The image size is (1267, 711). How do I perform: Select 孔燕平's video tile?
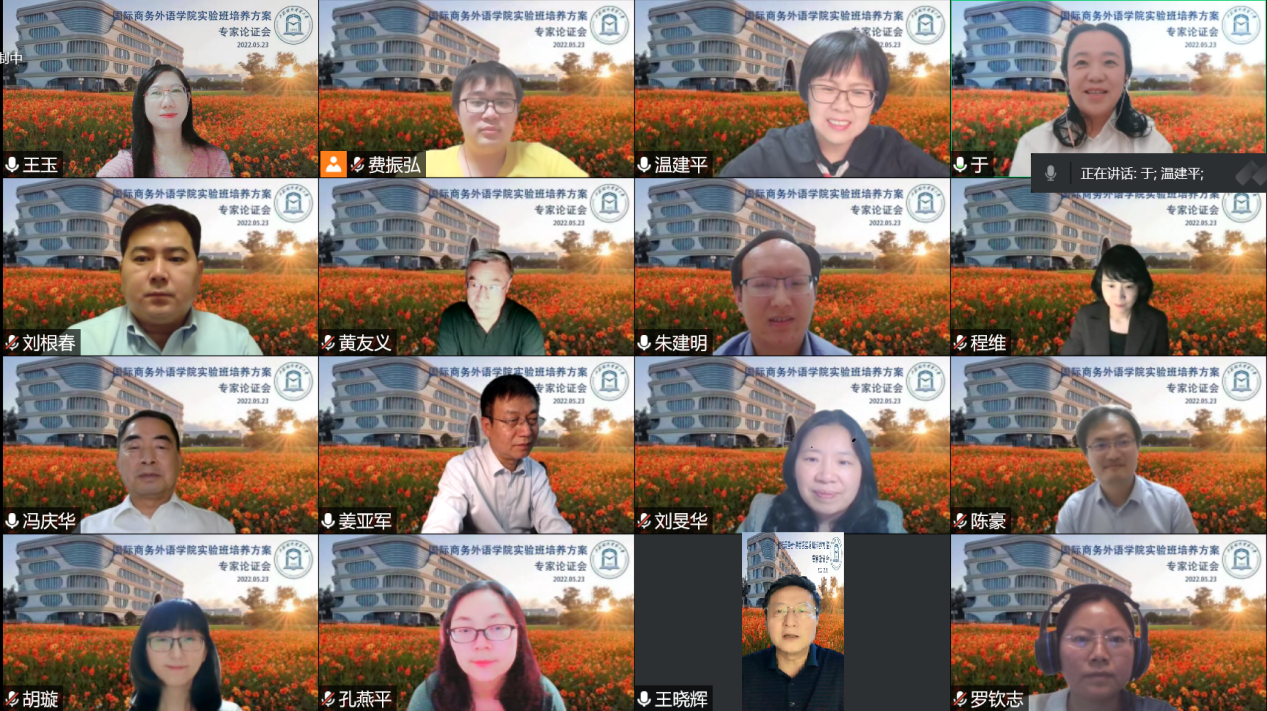pyautogui.click(x=476, y=622)
